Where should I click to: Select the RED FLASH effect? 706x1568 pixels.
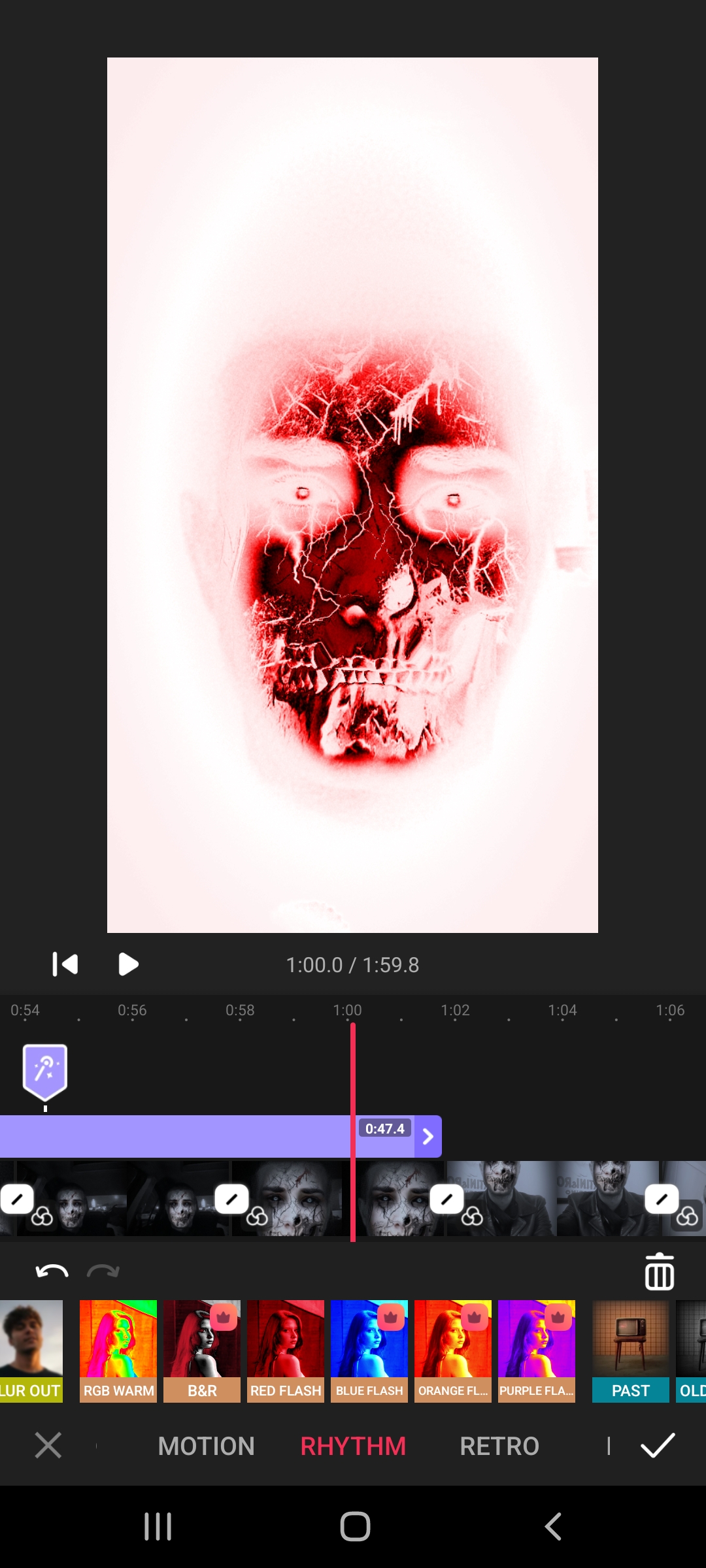tap(286, 1351)
